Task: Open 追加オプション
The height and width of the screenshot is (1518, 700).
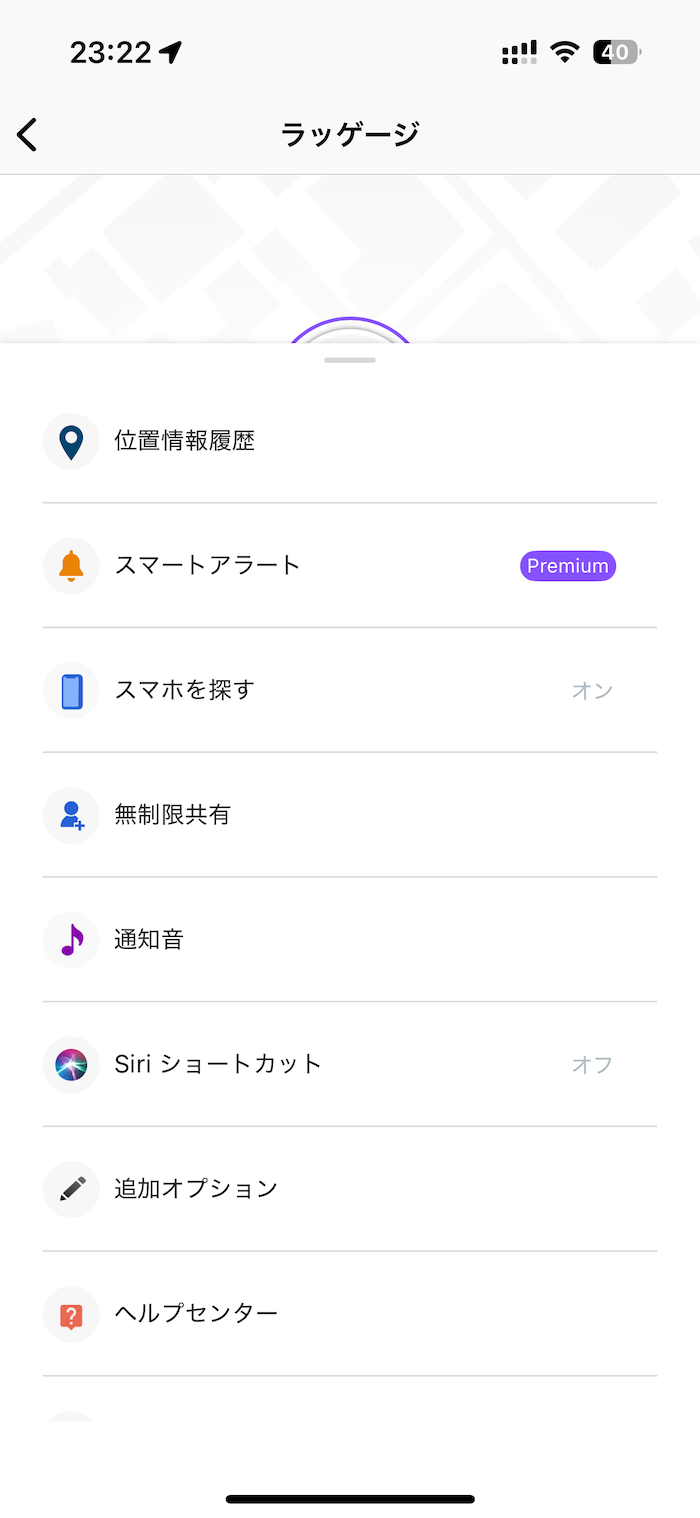Action: (350, 1189)
